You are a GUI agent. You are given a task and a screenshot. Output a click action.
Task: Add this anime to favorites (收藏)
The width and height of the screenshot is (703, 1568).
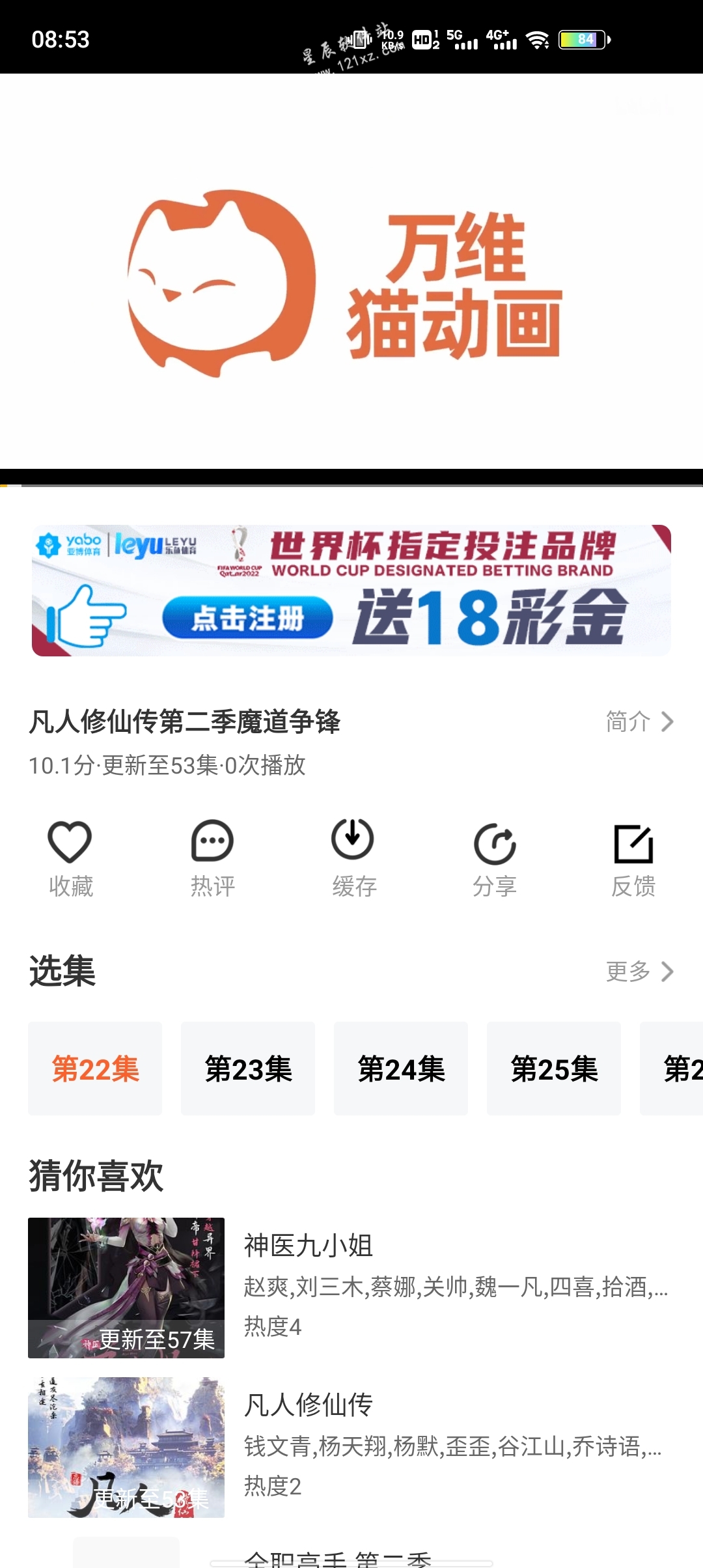coord(70,859)
